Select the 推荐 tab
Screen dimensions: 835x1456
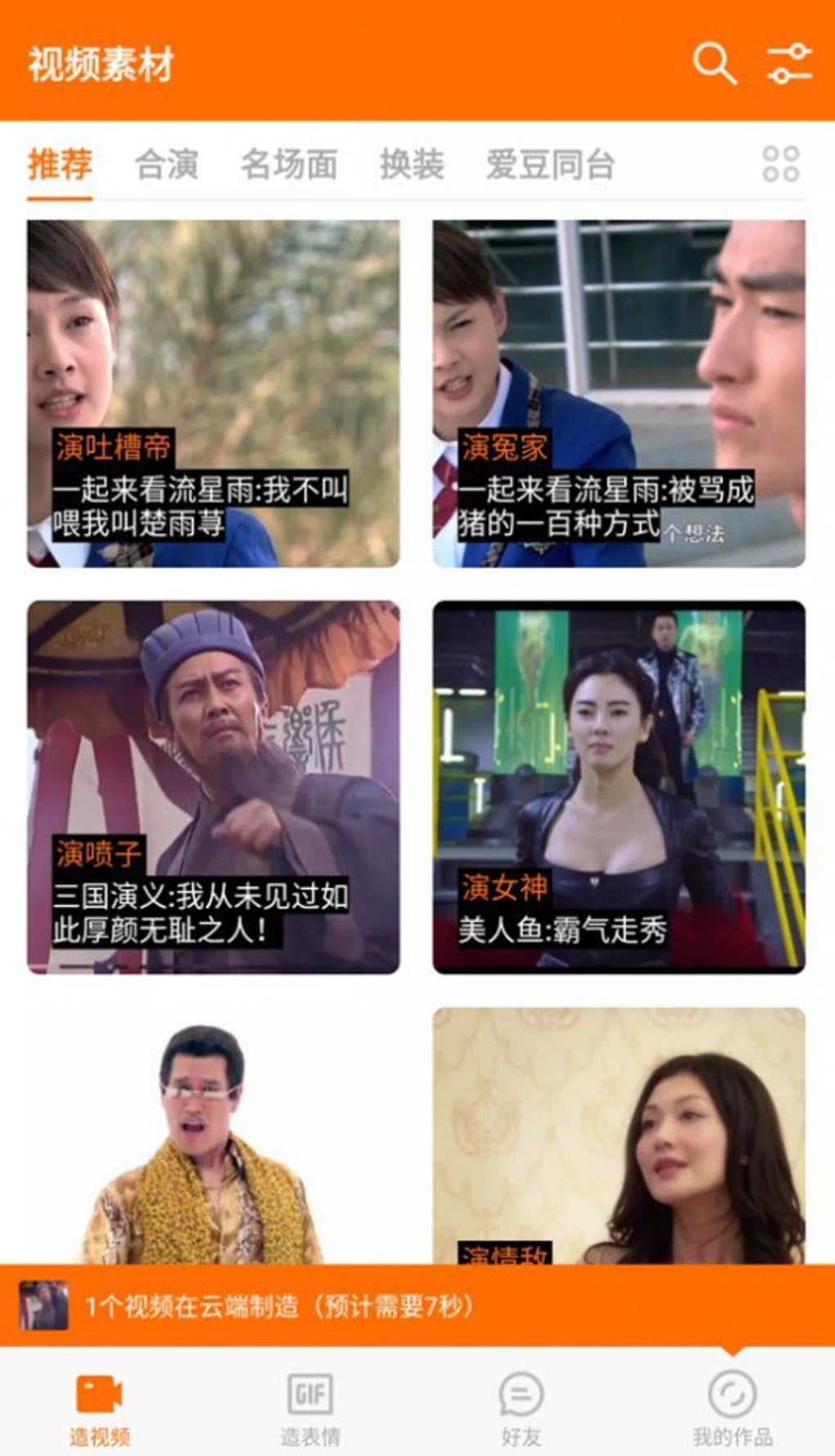[x=60, y=165]
